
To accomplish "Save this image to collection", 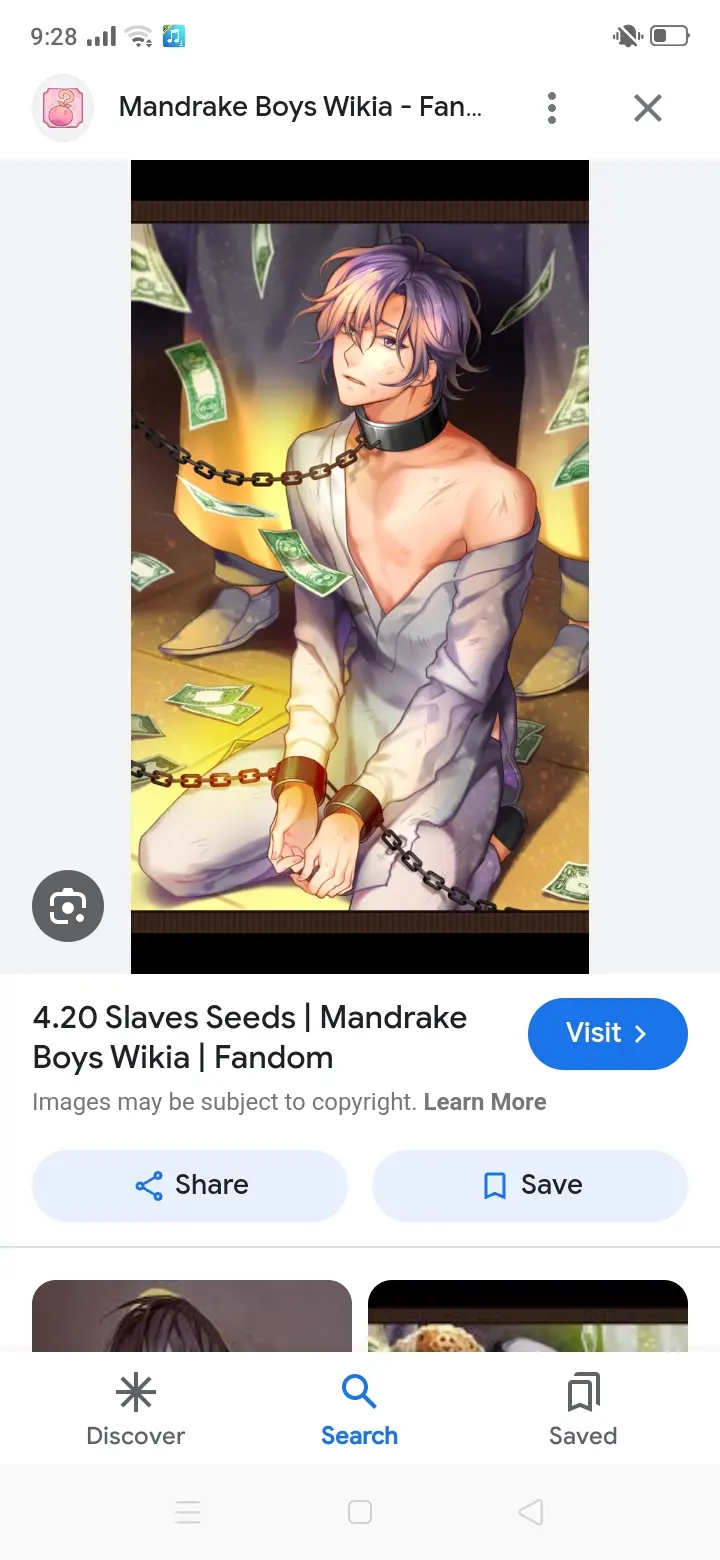I will (530, 1185).
